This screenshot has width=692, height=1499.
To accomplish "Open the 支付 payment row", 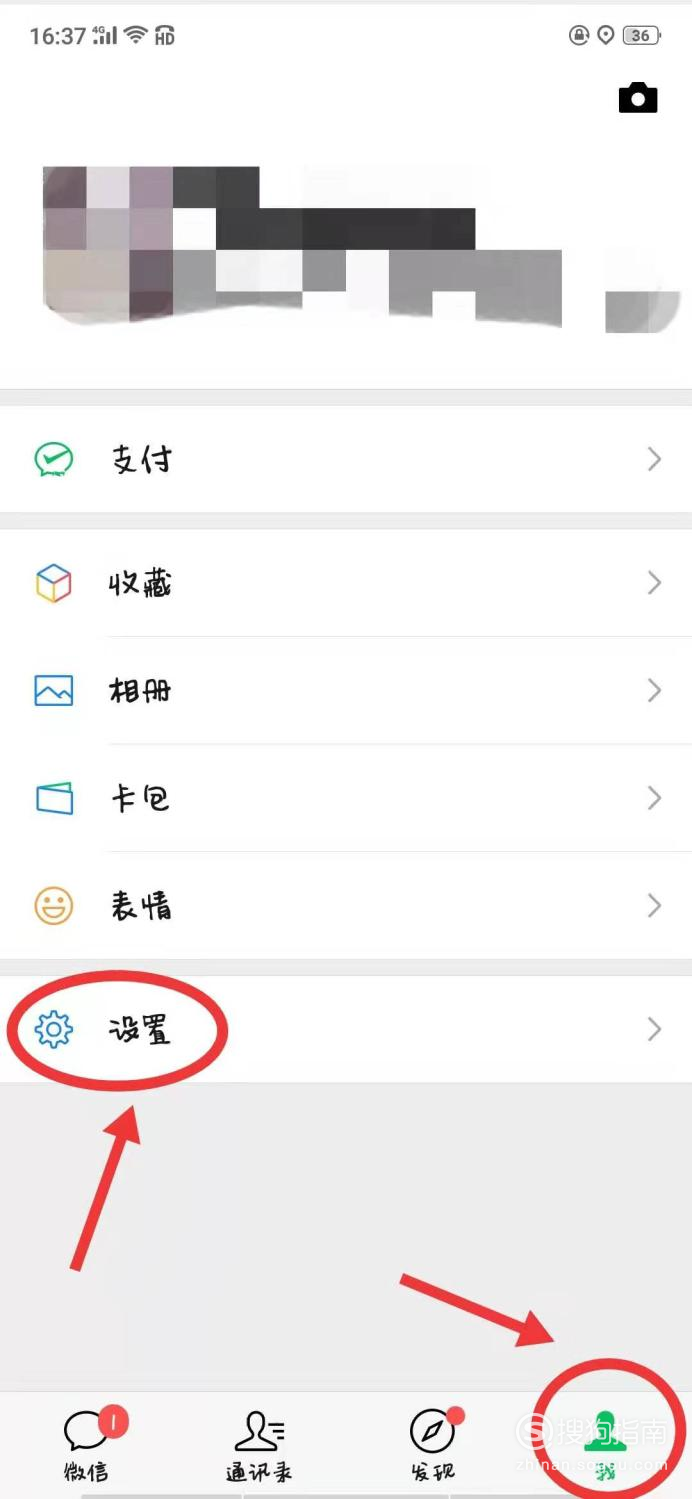I will (346, 459).
